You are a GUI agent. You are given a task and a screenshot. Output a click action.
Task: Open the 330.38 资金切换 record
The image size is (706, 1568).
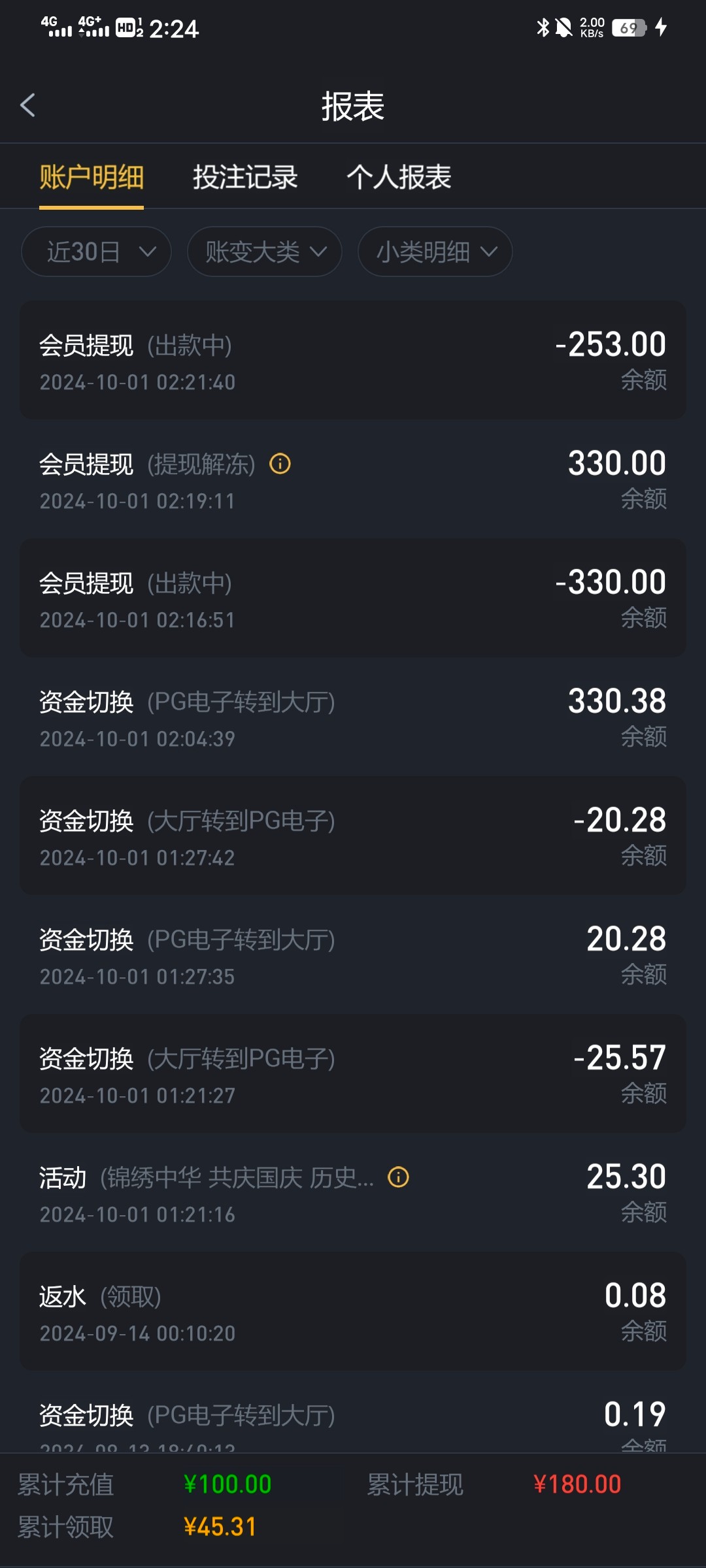tap(353, 717)
